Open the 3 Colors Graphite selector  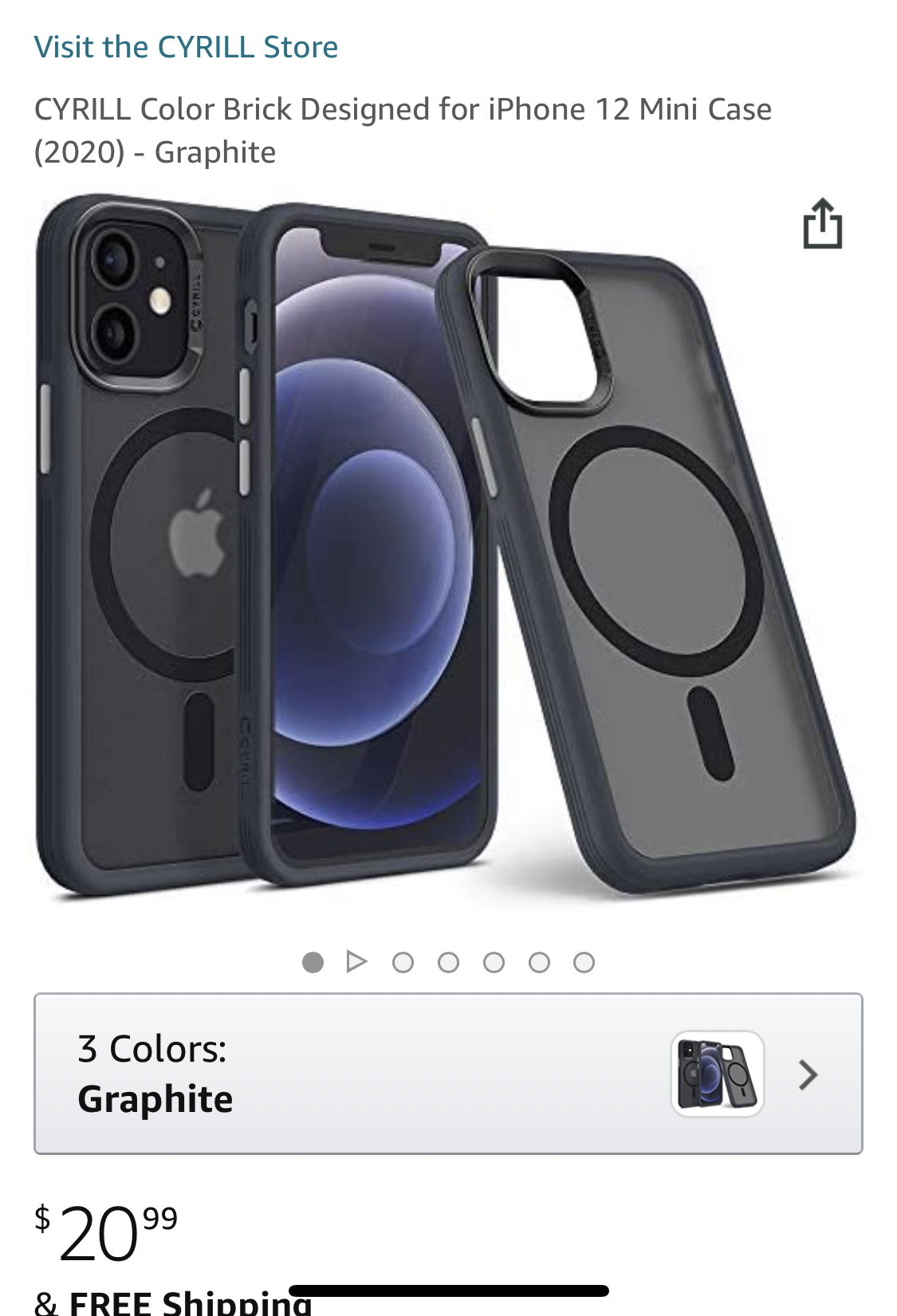pyautogui.click(x=448, y=1074)
